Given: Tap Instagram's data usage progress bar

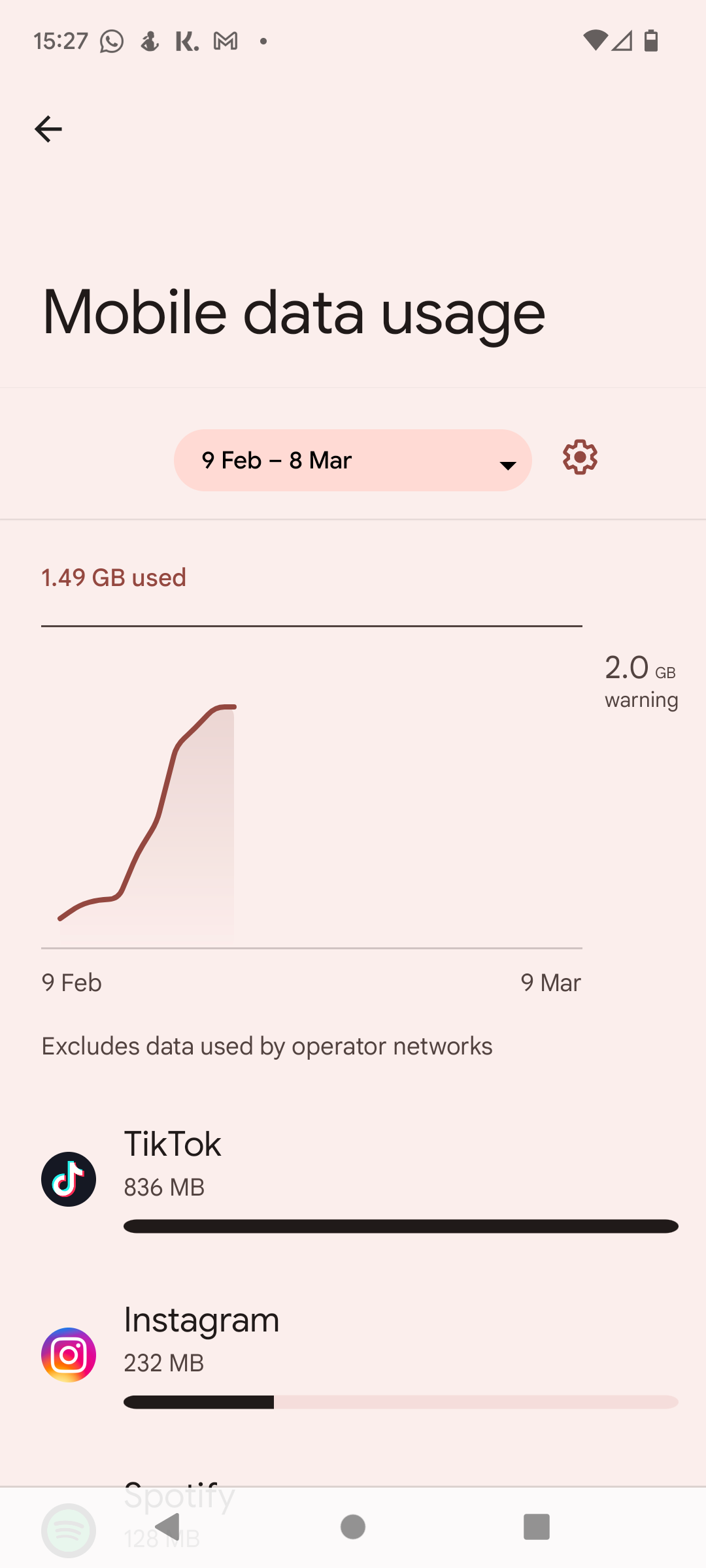Looking at the screenshot, I should coord(400,1402).
